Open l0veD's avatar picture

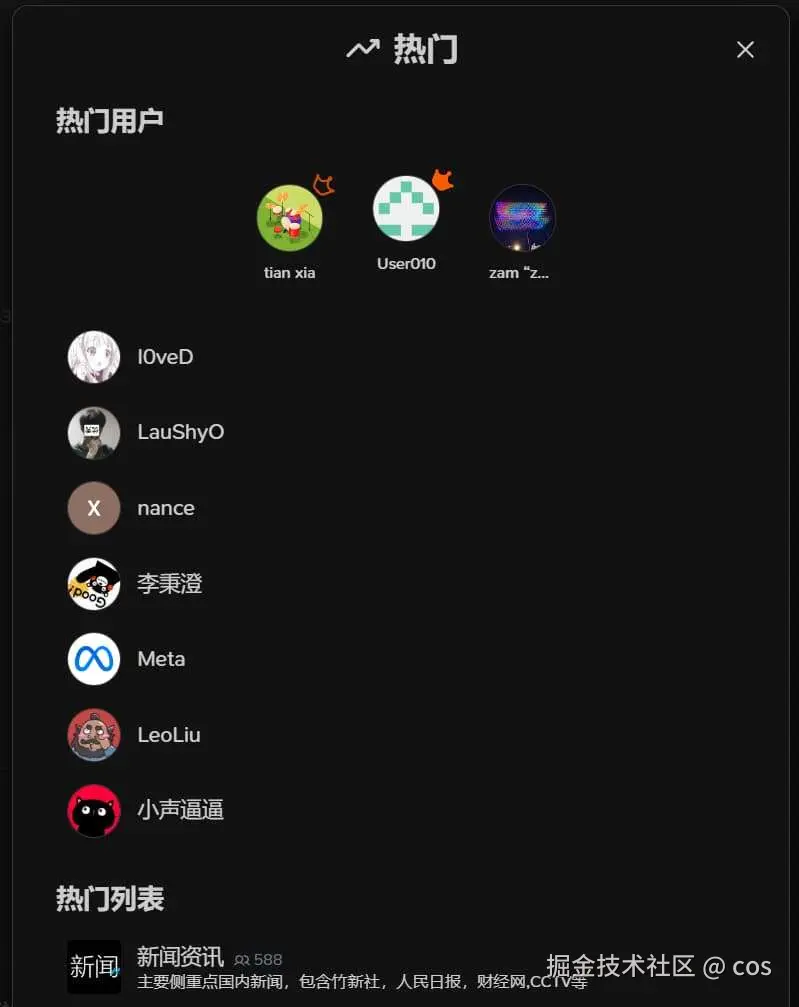(x=93, y=356)
